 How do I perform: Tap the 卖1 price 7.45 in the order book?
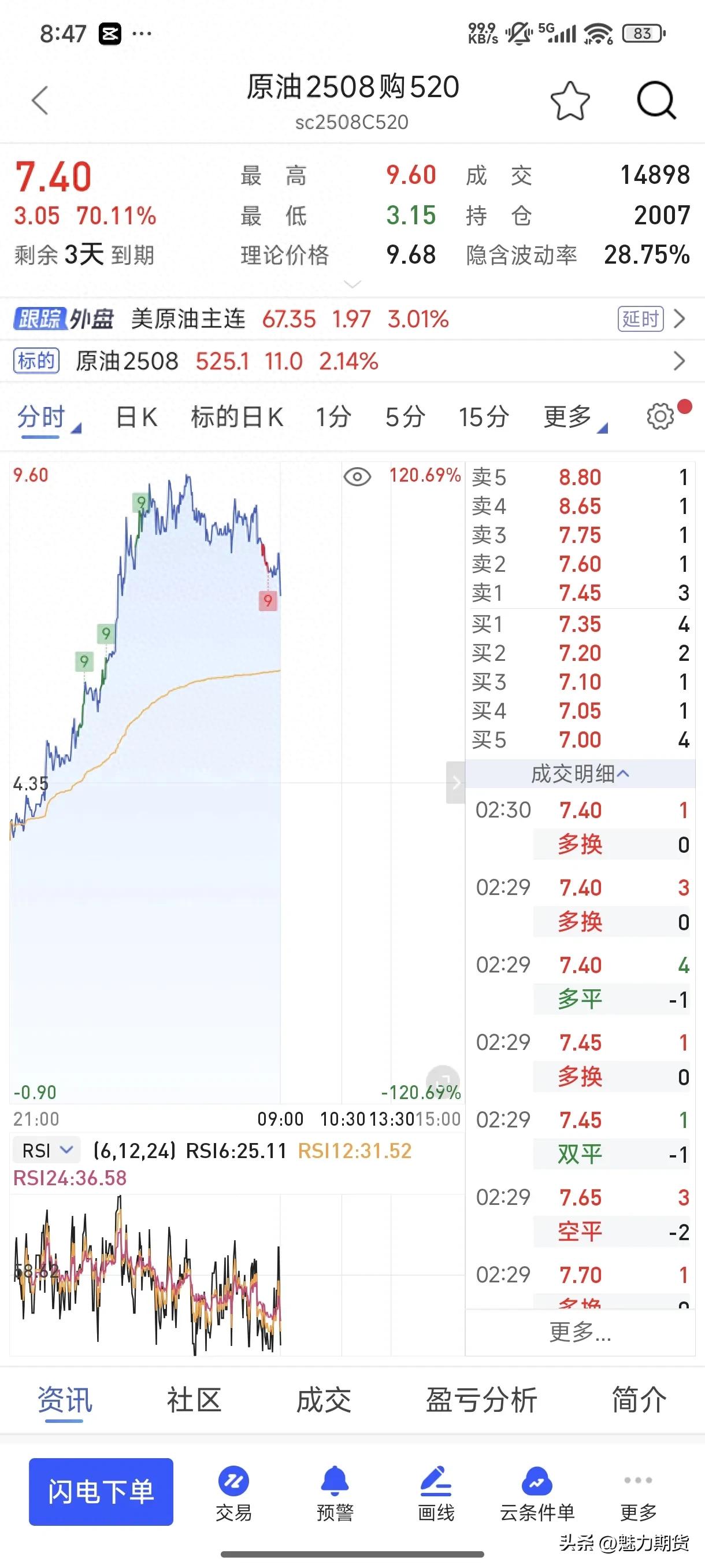(580, 593)
